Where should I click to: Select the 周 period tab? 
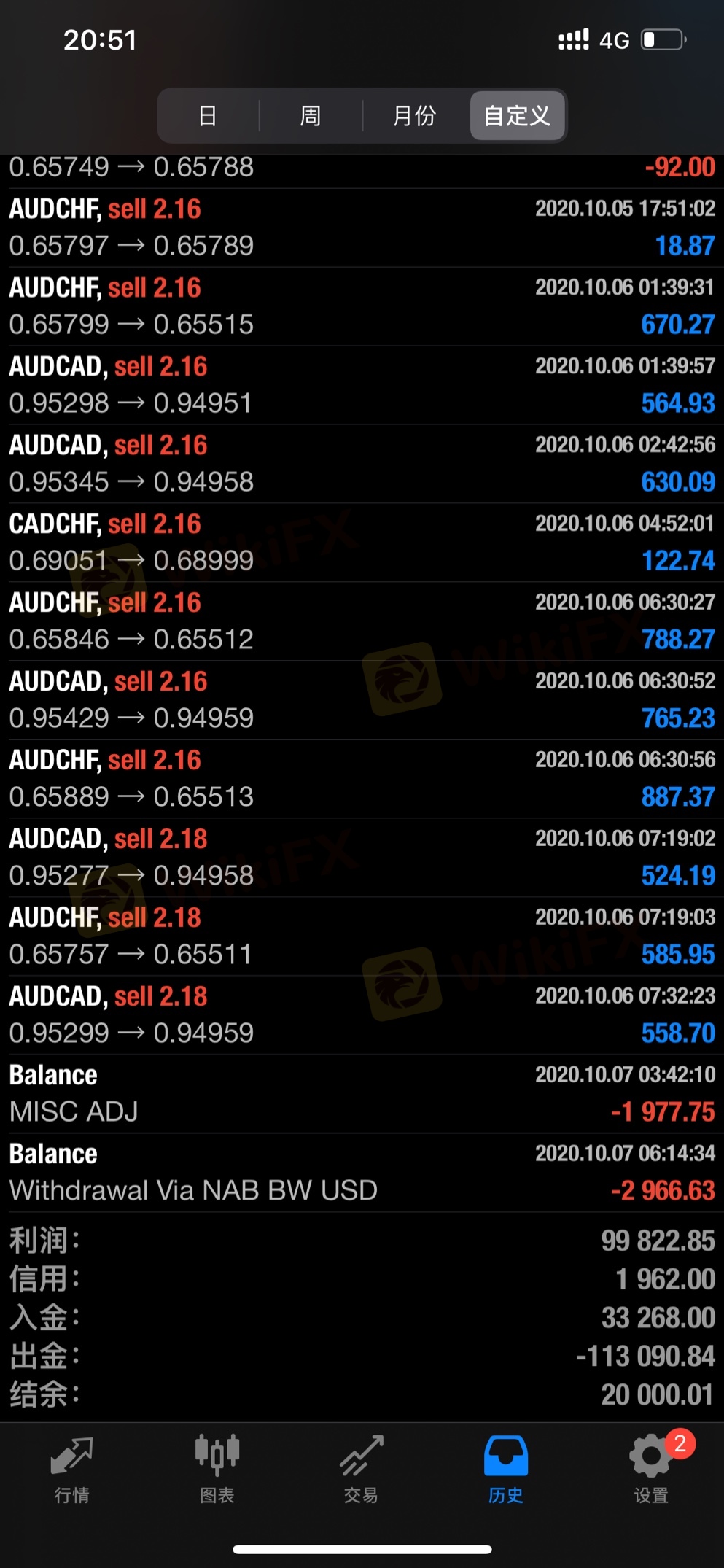[311, 115]
